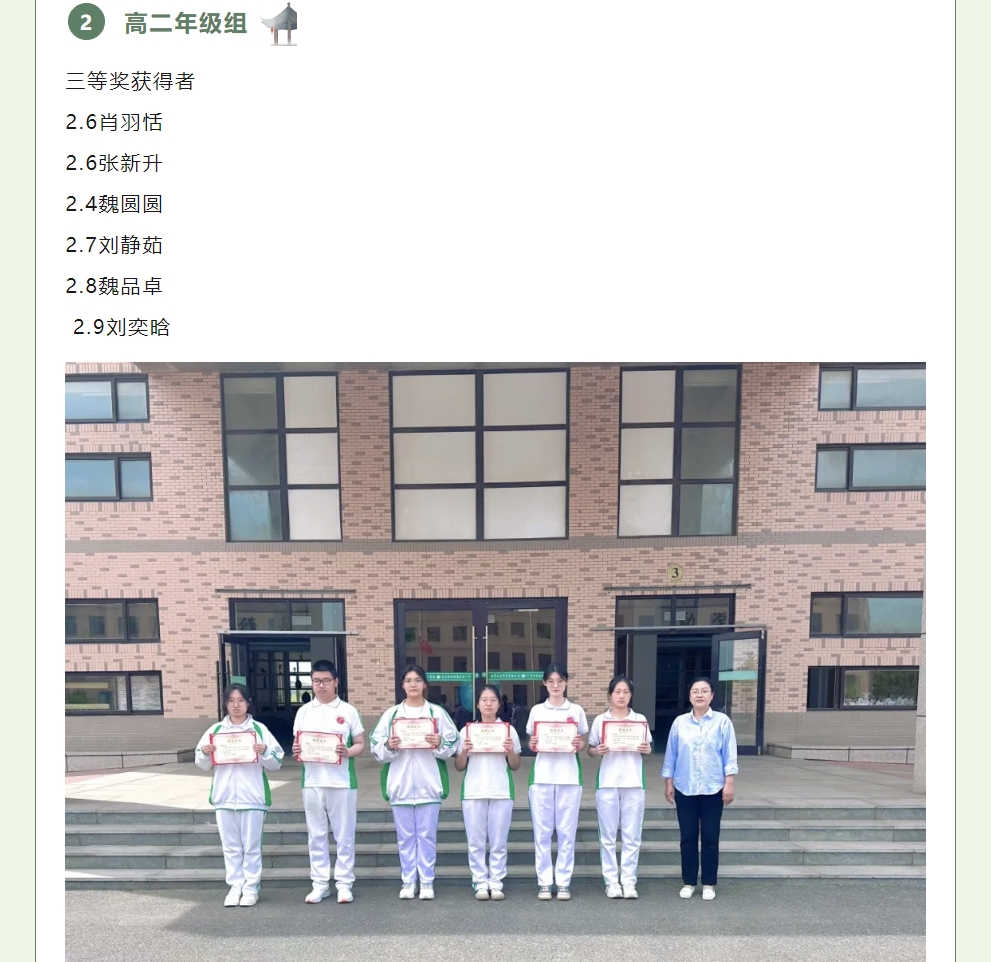Open the award winners group photo

tap(495, 660)
